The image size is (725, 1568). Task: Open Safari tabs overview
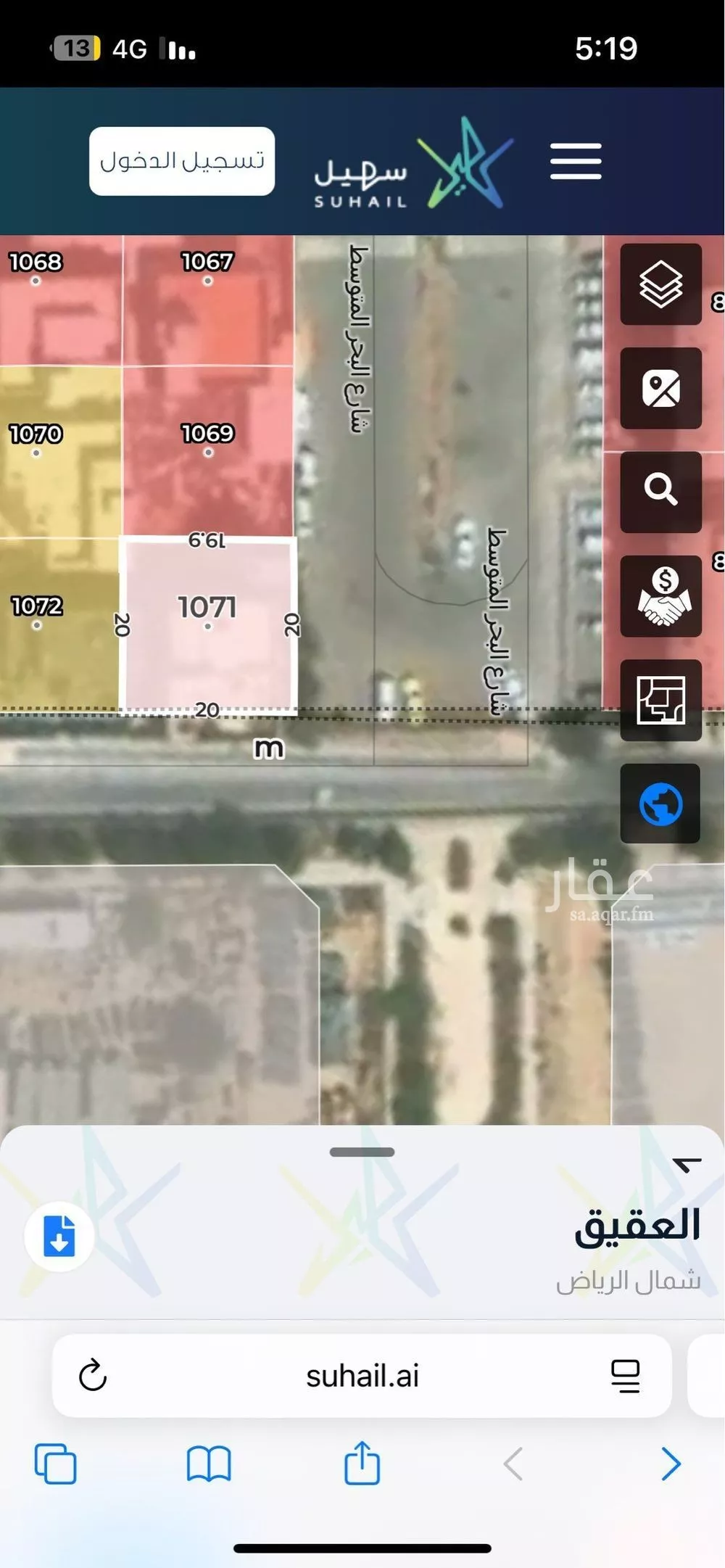point(56,1464)
